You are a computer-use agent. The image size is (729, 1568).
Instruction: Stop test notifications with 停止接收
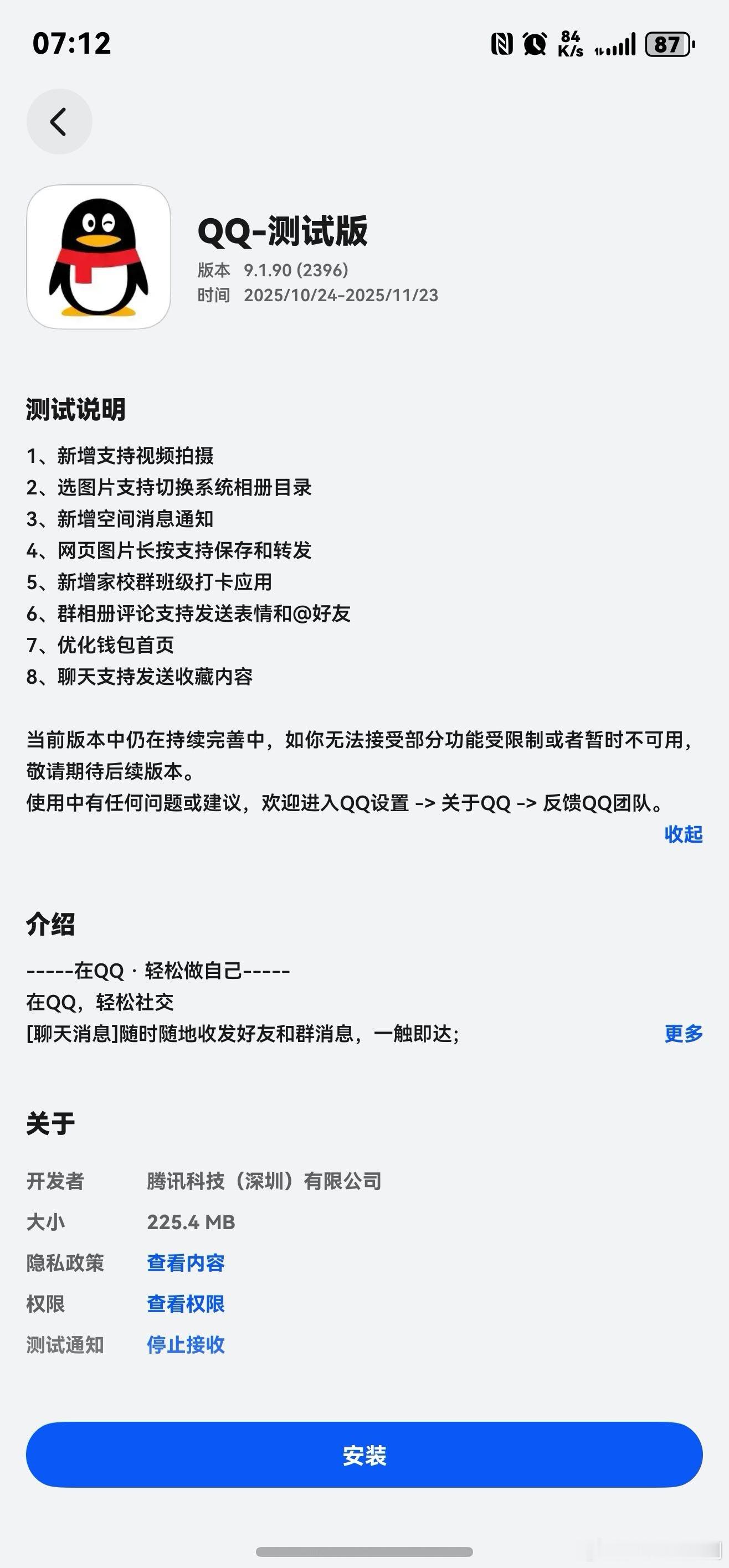click(186, 1345)
